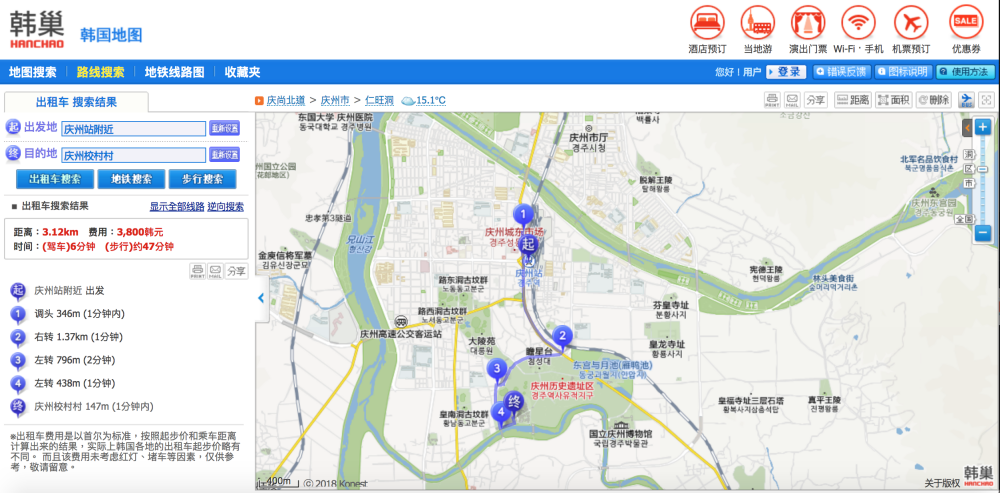Tap the 出发地 departure input field
Viewport: 1000px width, 493px height.
click(x=133, y=128)
